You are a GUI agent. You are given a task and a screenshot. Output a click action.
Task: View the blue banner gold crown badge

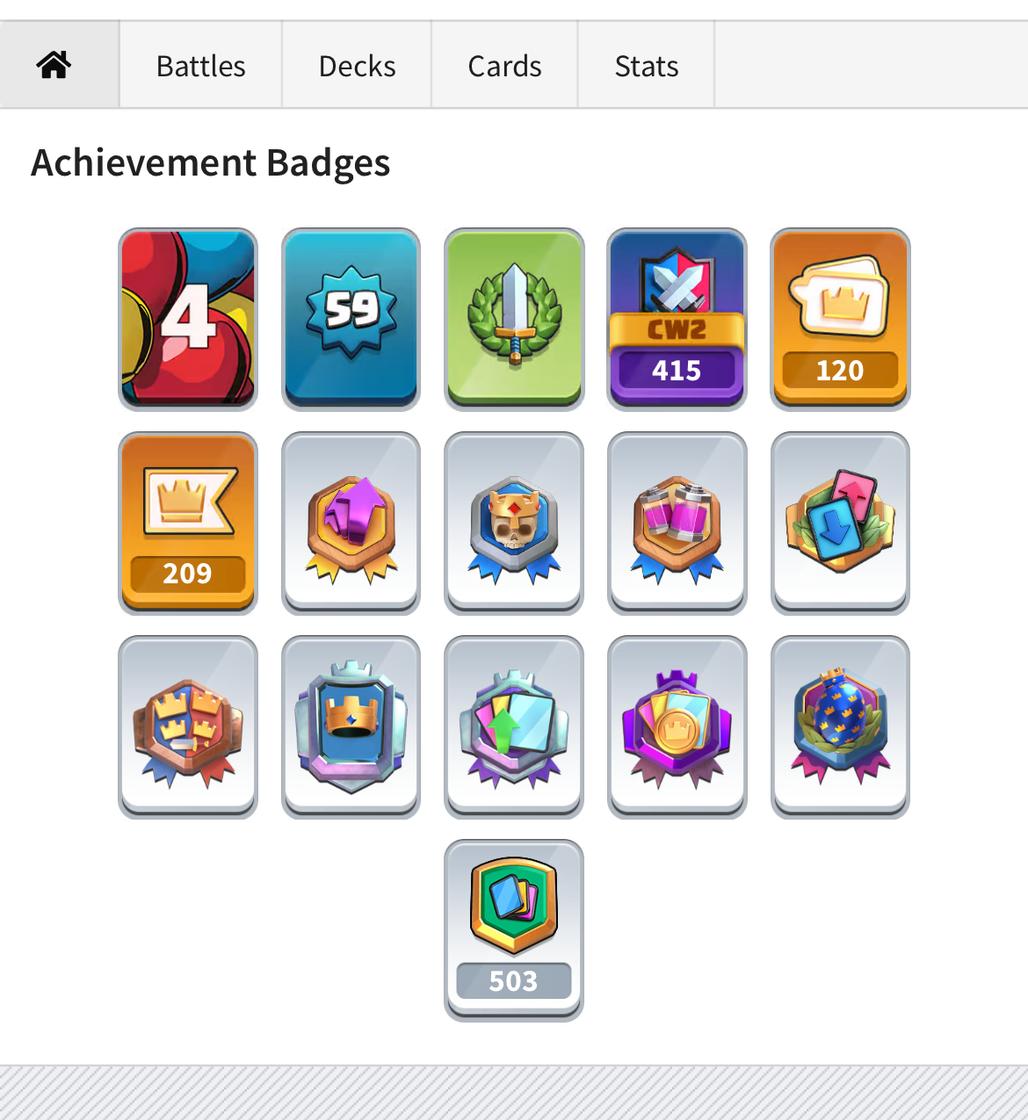[x=351, y=727]
